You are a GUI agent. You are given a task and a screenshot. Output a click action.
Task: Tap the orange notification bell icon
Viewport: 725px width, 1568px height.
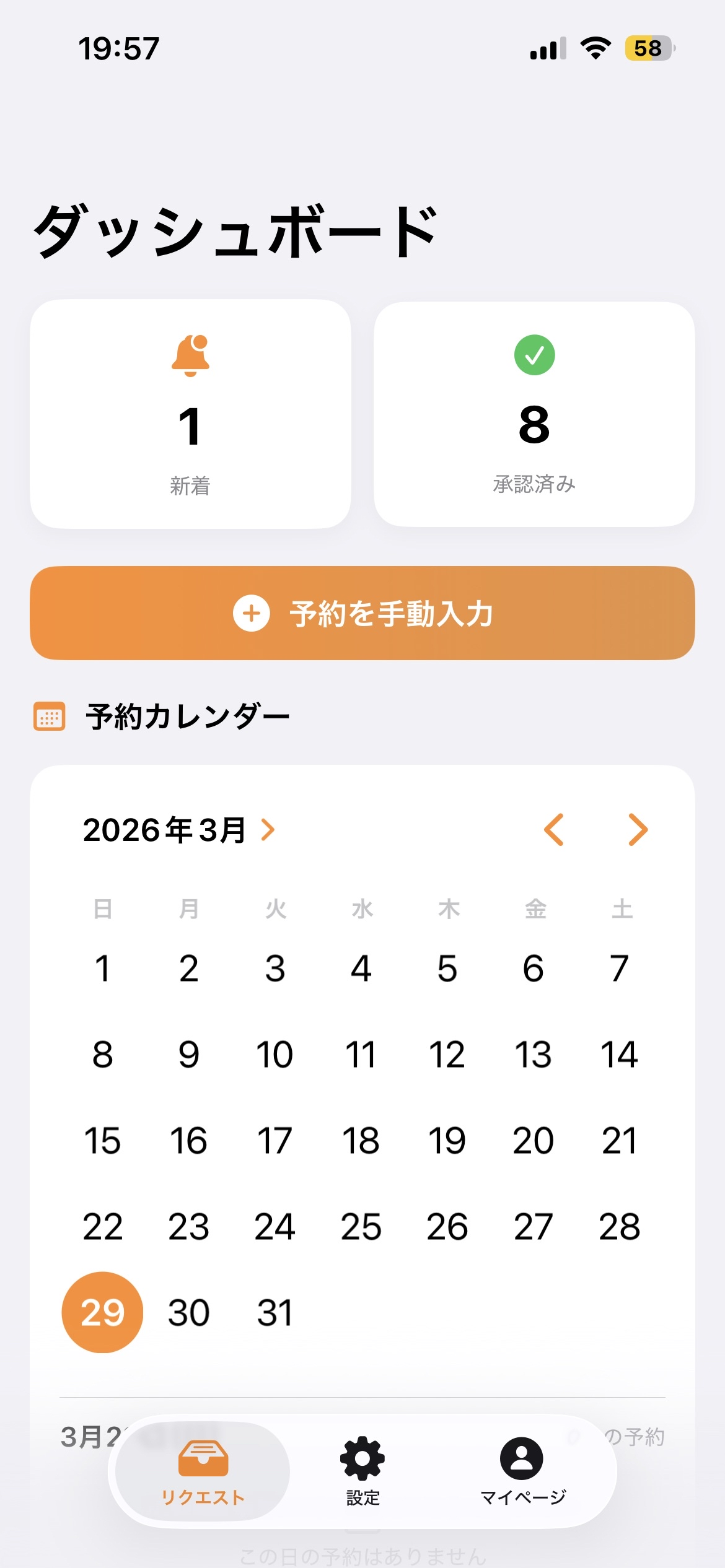pyautogui.click(x=190, y=357)
